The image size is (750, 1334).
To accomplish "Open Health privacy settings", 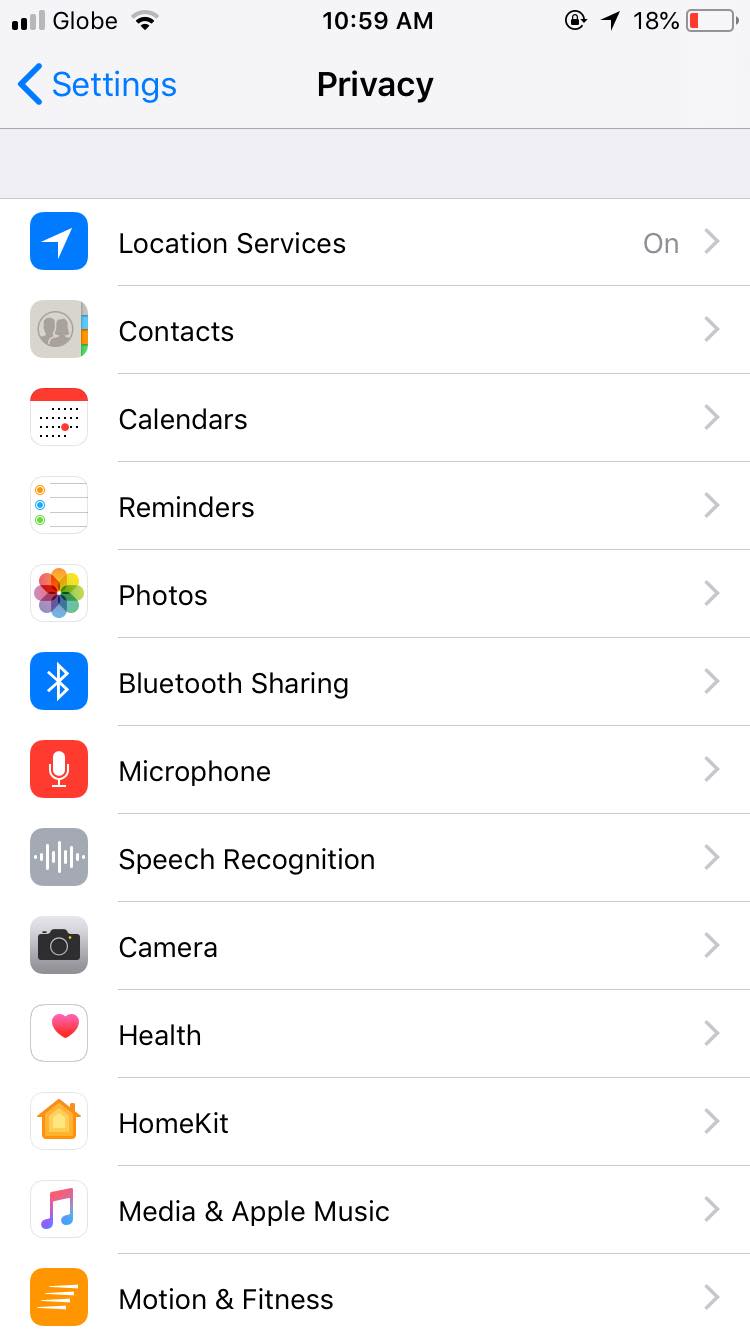I will tap(375, 1035).
